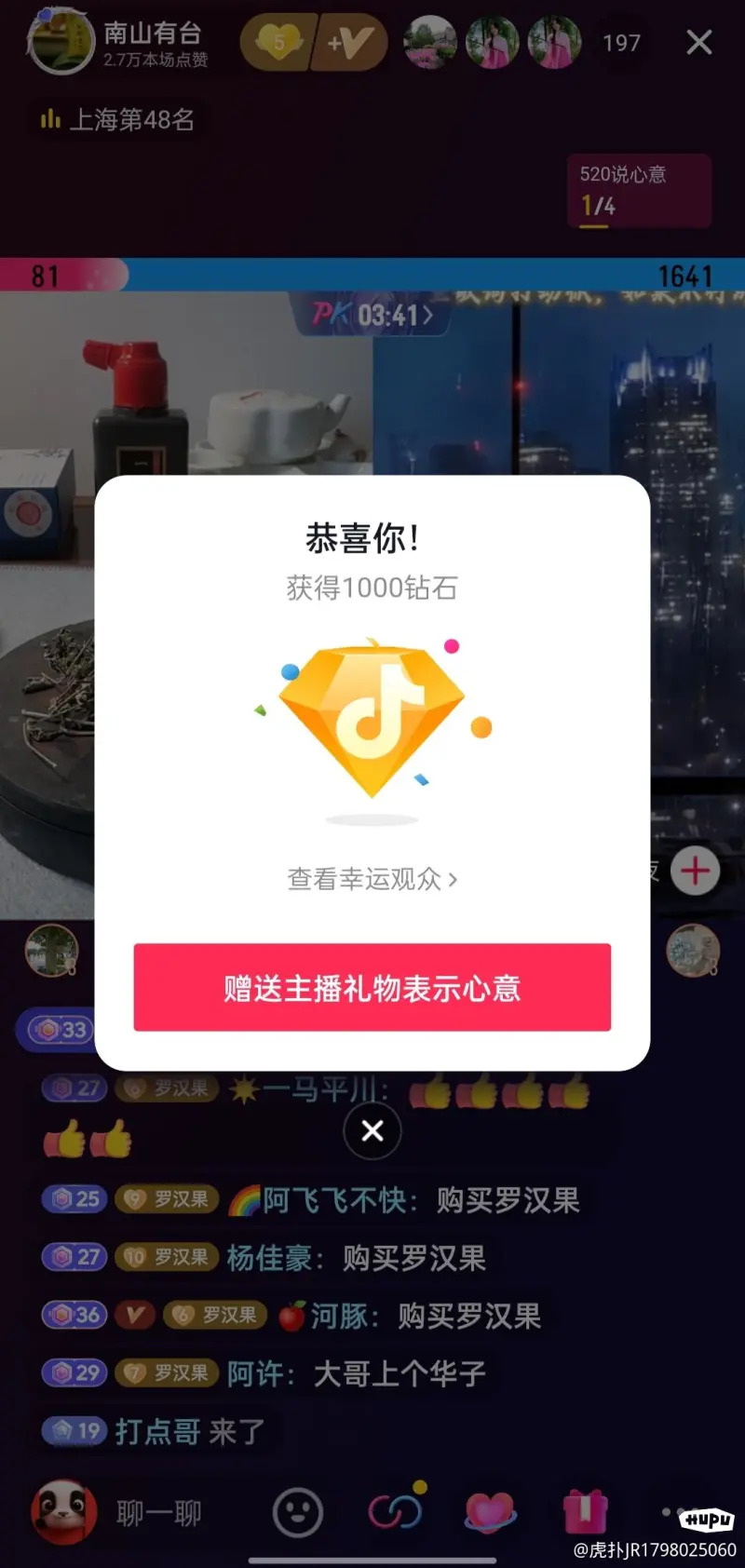This screenshot has width=745, height=1568.
Task: Open the heart planet icon
Action: (490, 1511)
